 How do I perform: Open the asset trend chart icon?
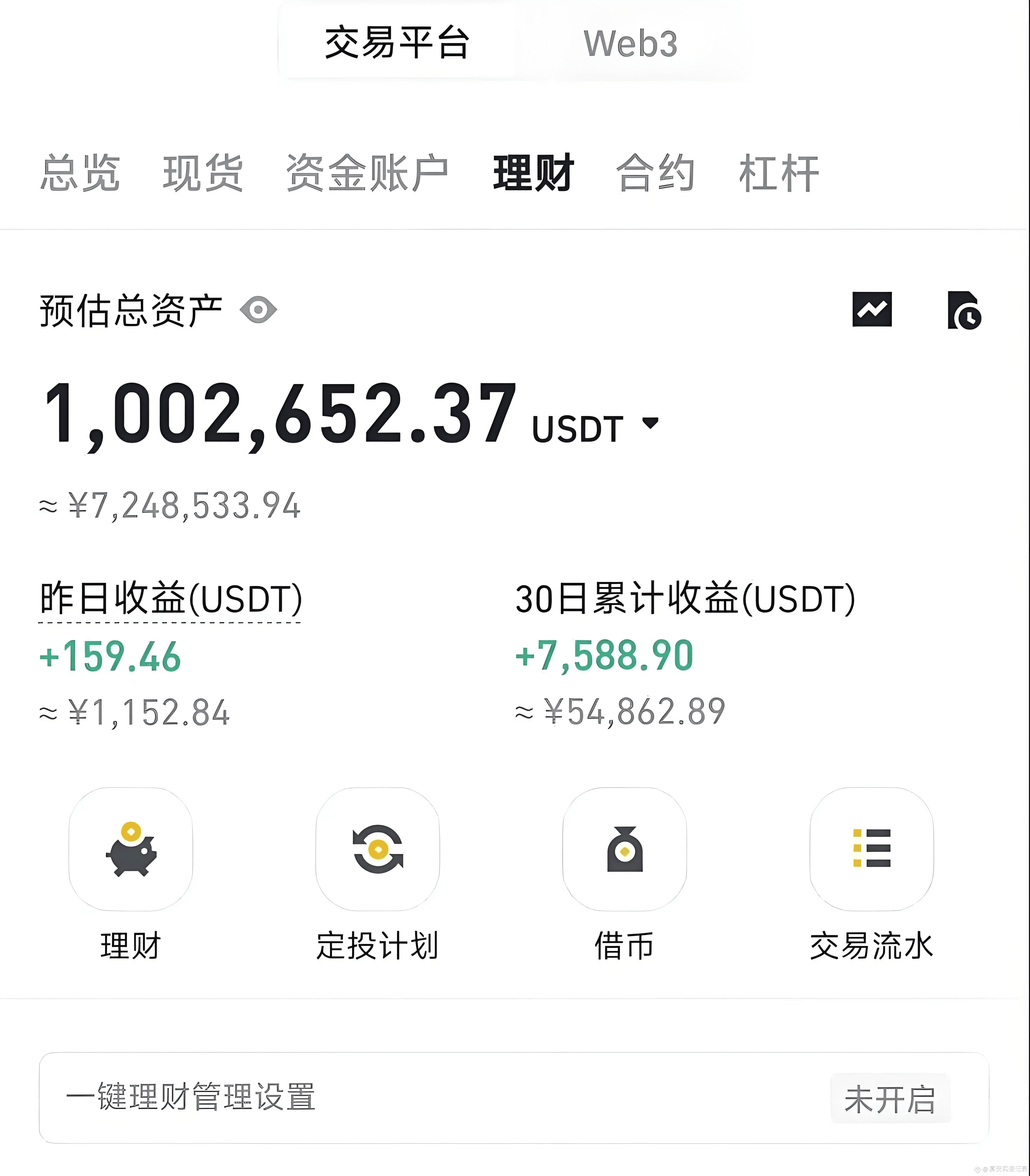click(872, 309)
